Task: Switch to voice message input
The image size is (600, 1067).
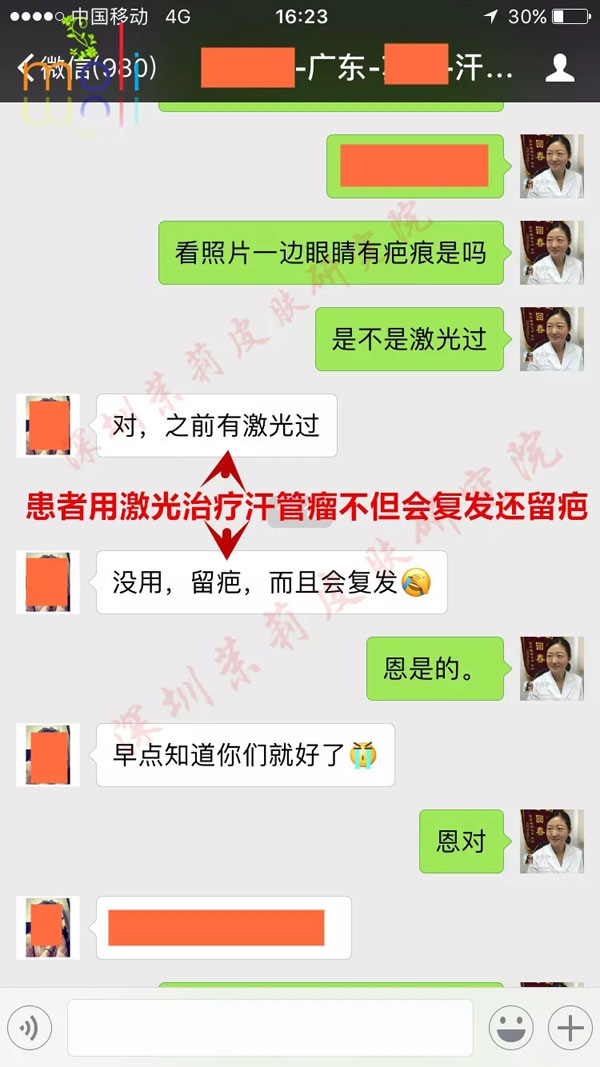Action: [30, 1026]
